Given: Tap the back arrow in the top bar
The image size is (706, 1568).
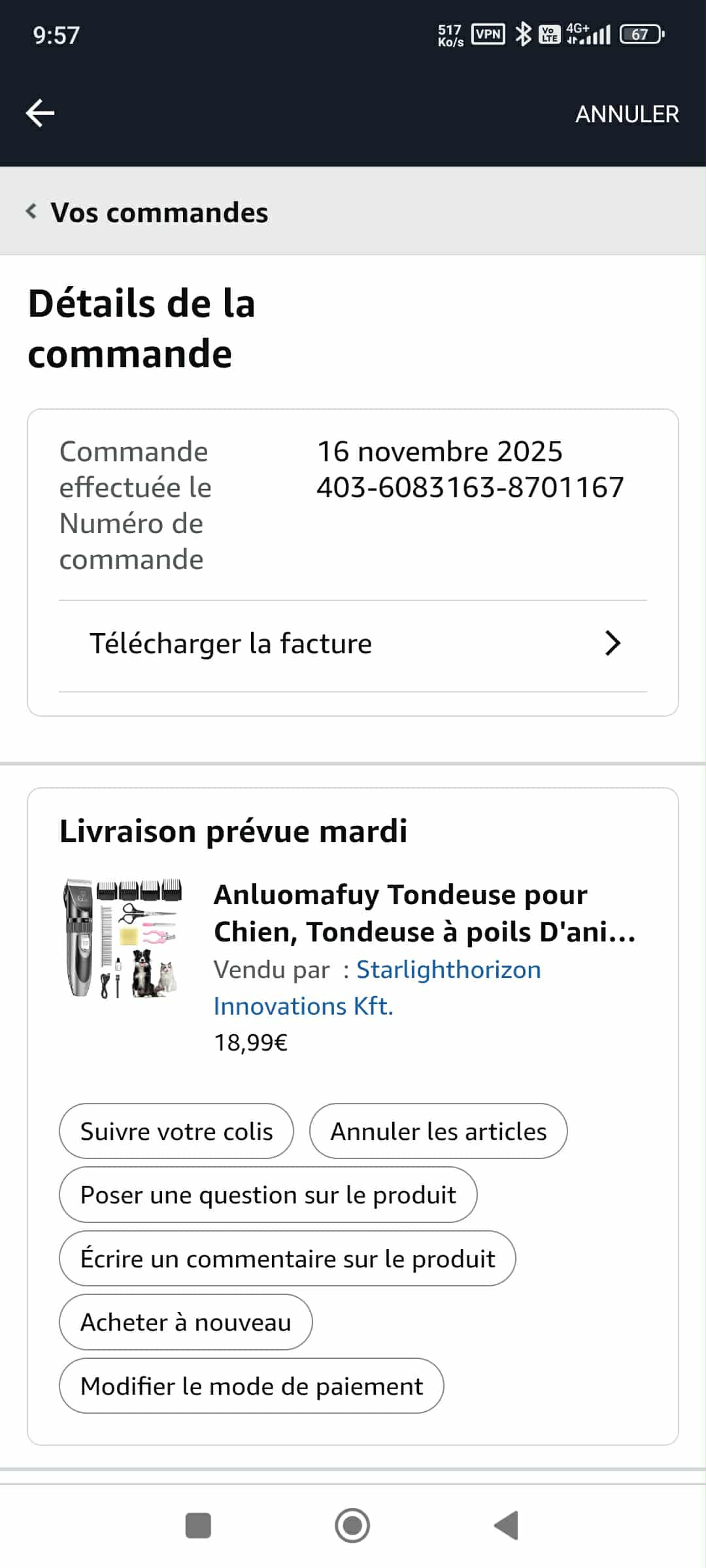Looking at the screenshot, I should tap(40, 113).
